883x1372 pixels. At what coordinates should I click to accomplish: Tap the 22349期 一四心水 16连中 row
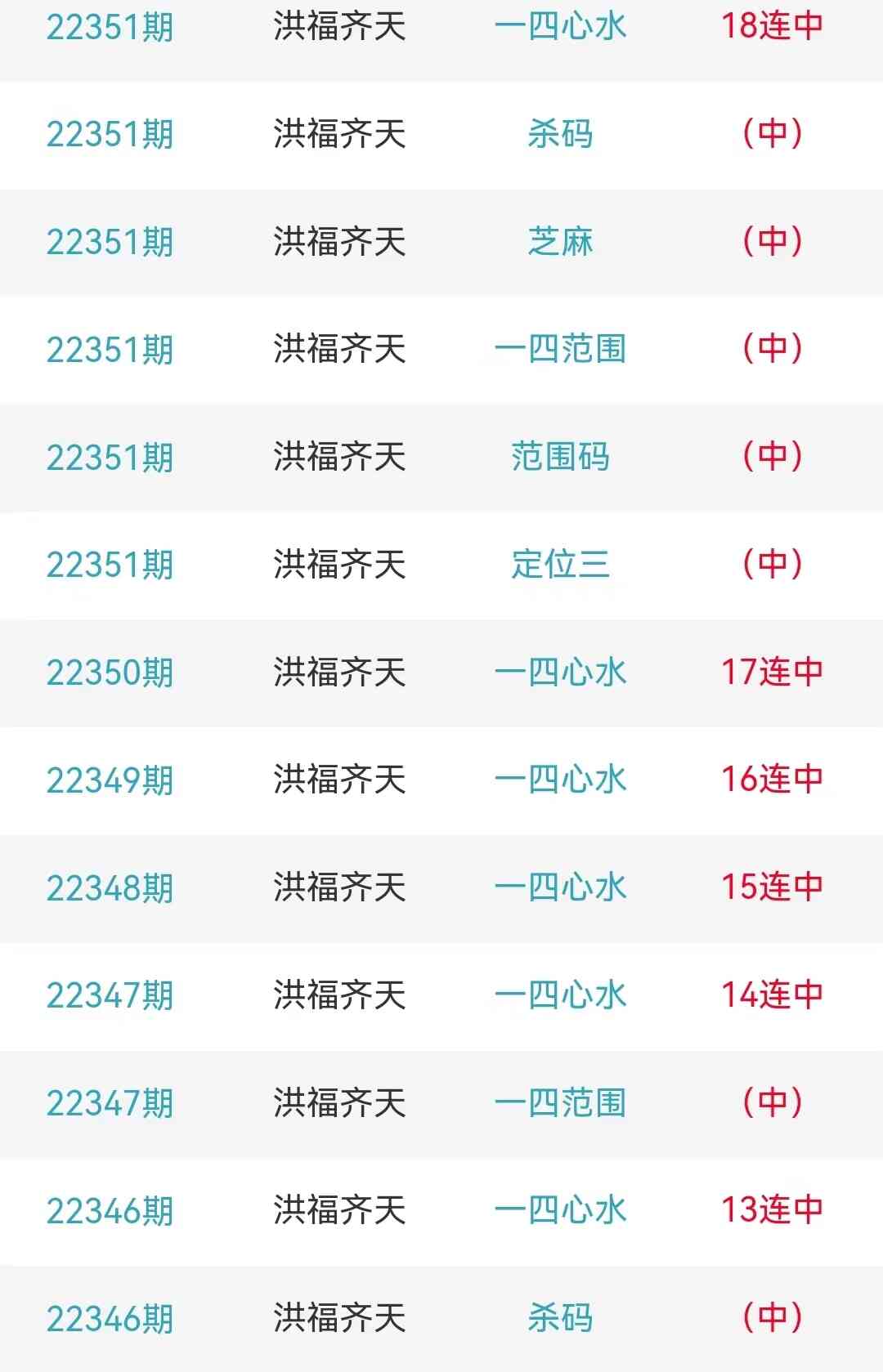(x=560, y=780)
